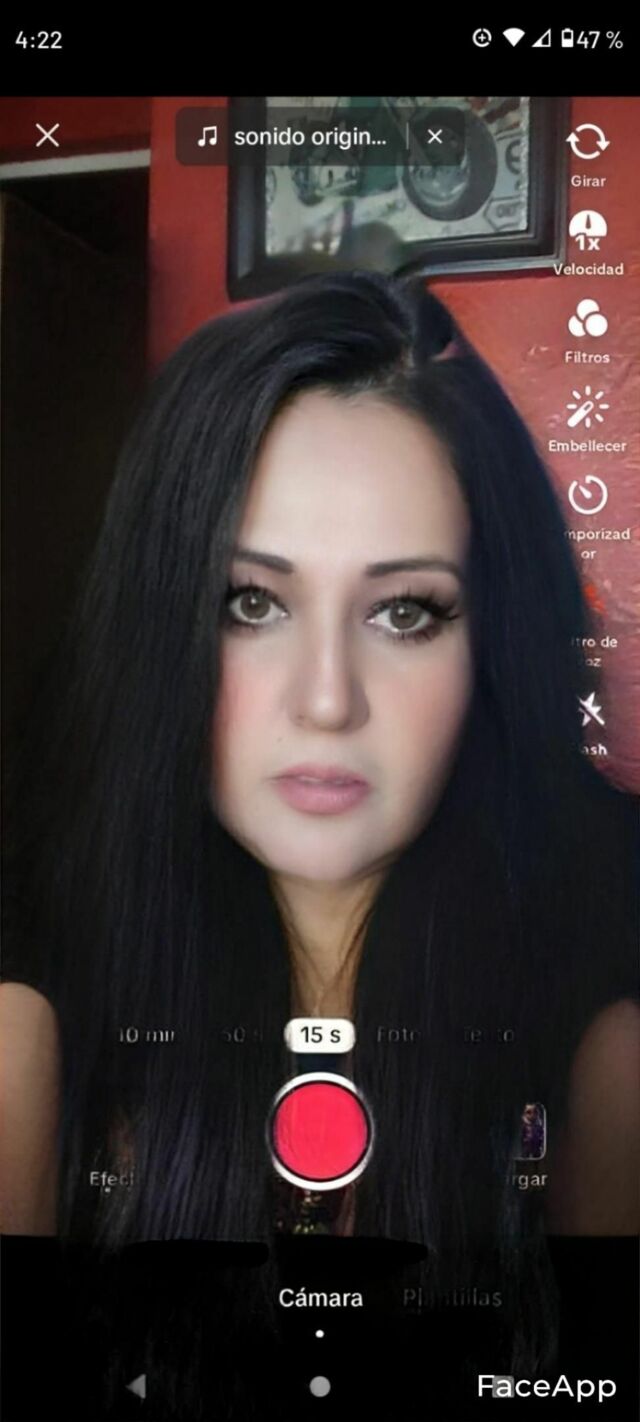Flip camera with the Girar icon
Viewport: 640px width, 1422px height.
click(x=588, y=143)
